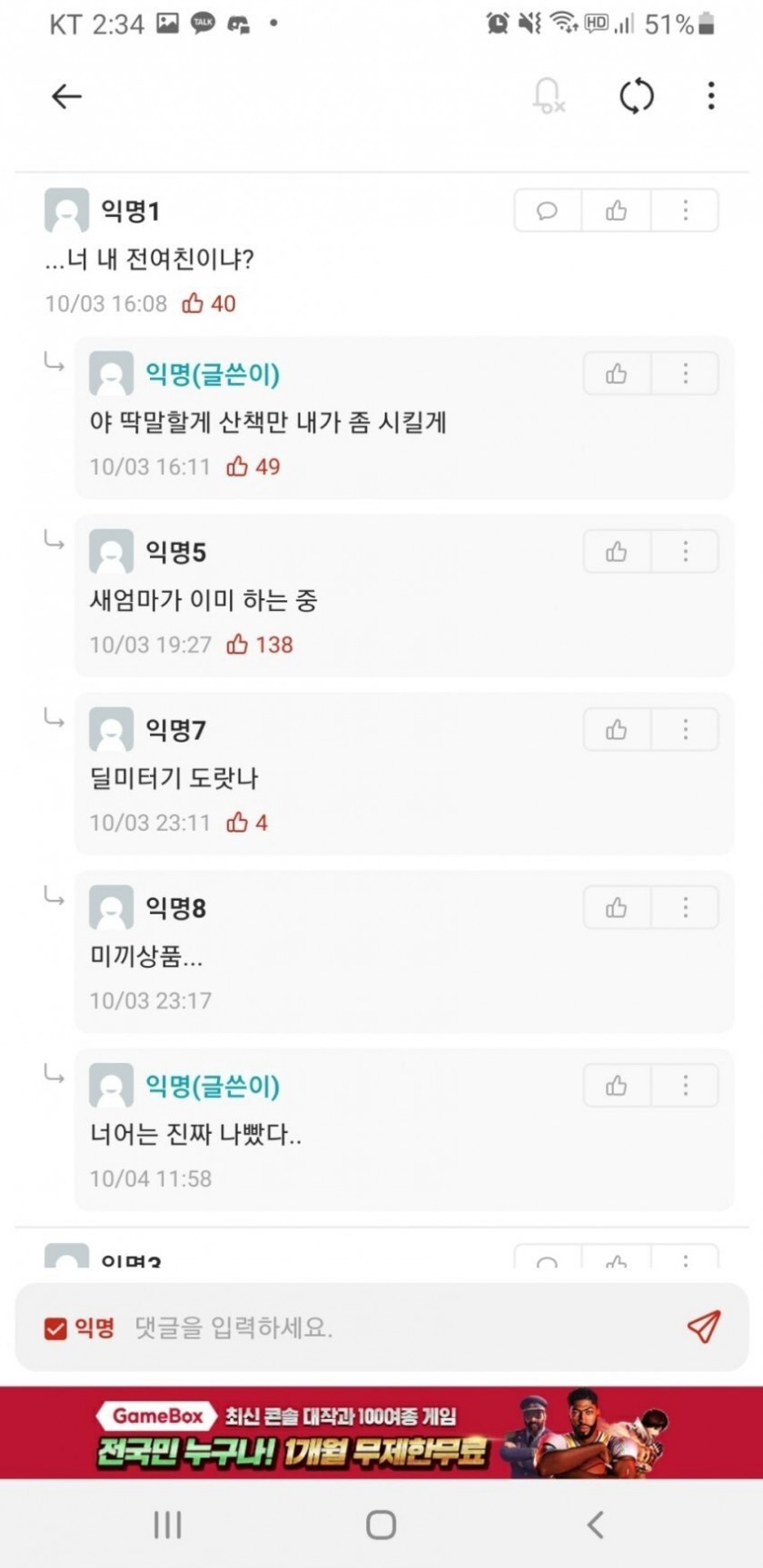Like 익명5's reply

pyautogui.click(x=617, y=551)
